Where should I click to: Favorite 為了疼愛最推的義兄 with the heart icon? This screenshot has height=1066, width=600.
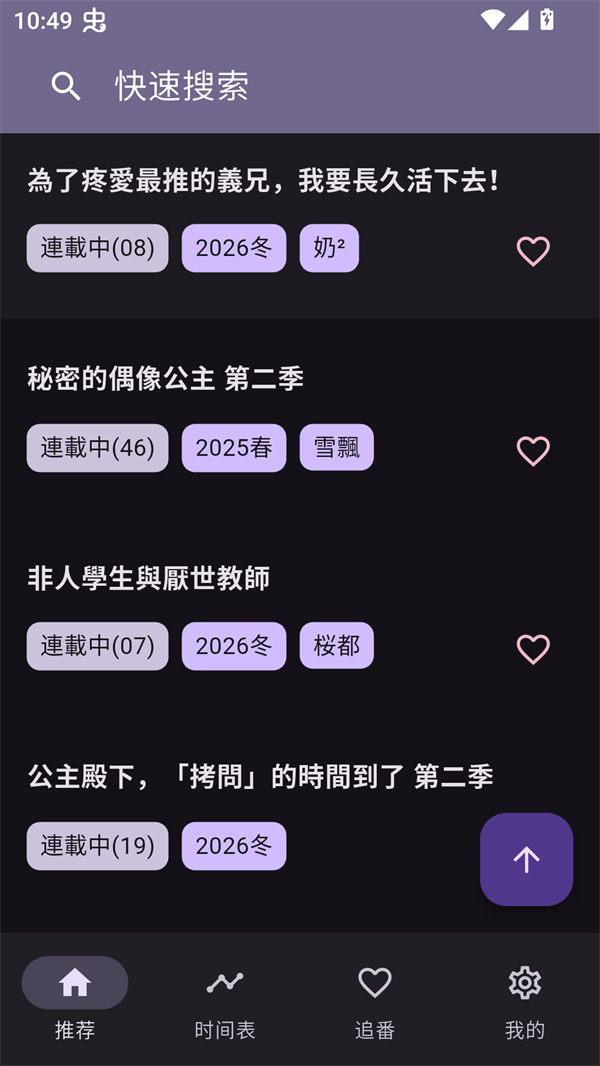point(533,250)
